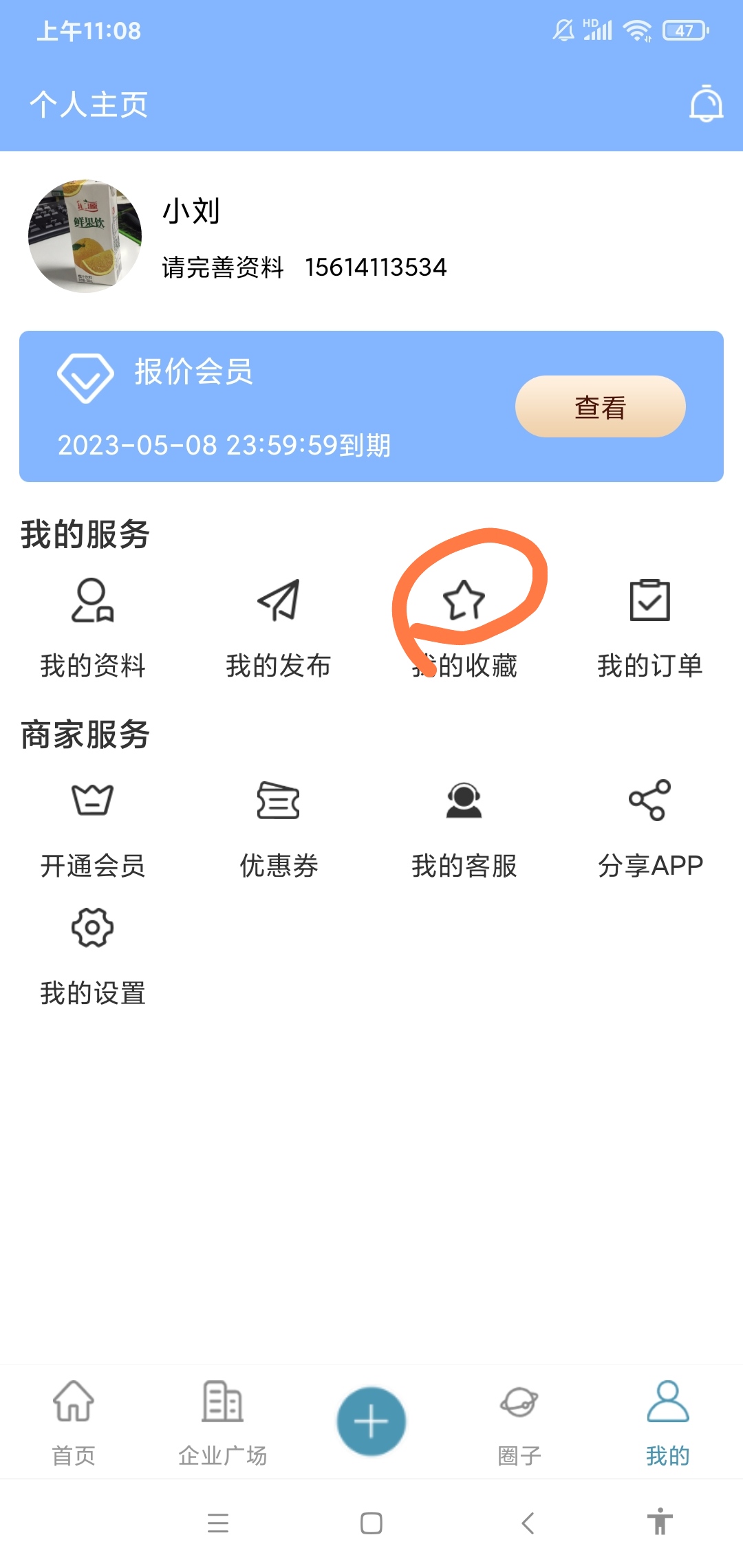The image size is (743, 1568).
Task: Open 我的订单 orders
Action: click(x=649, y=627)
